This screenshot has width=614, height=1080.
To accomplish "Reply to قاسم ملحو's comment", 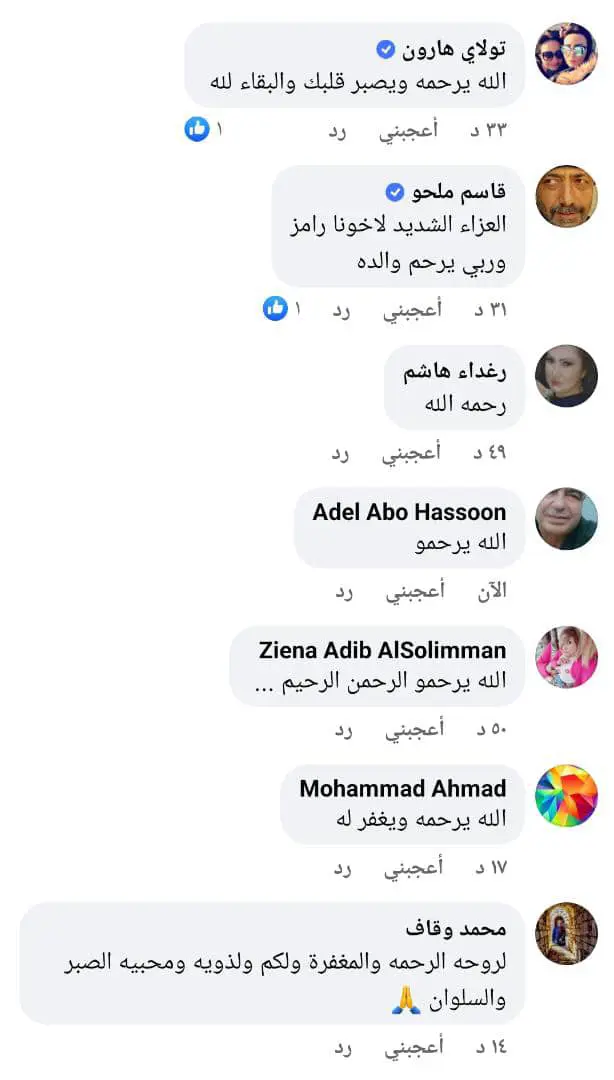I will point(343,310).
